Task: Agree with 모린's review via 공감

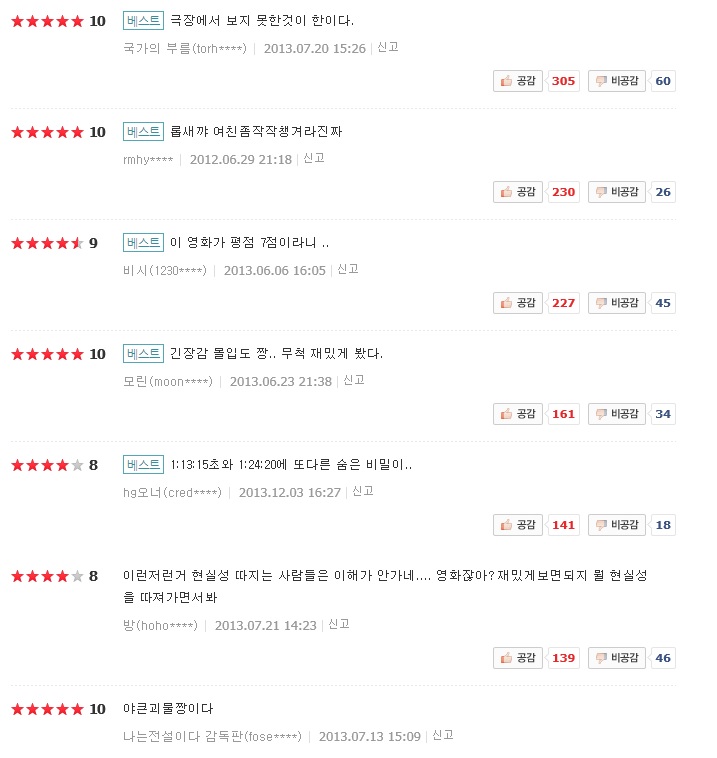Action: [518, 414]
